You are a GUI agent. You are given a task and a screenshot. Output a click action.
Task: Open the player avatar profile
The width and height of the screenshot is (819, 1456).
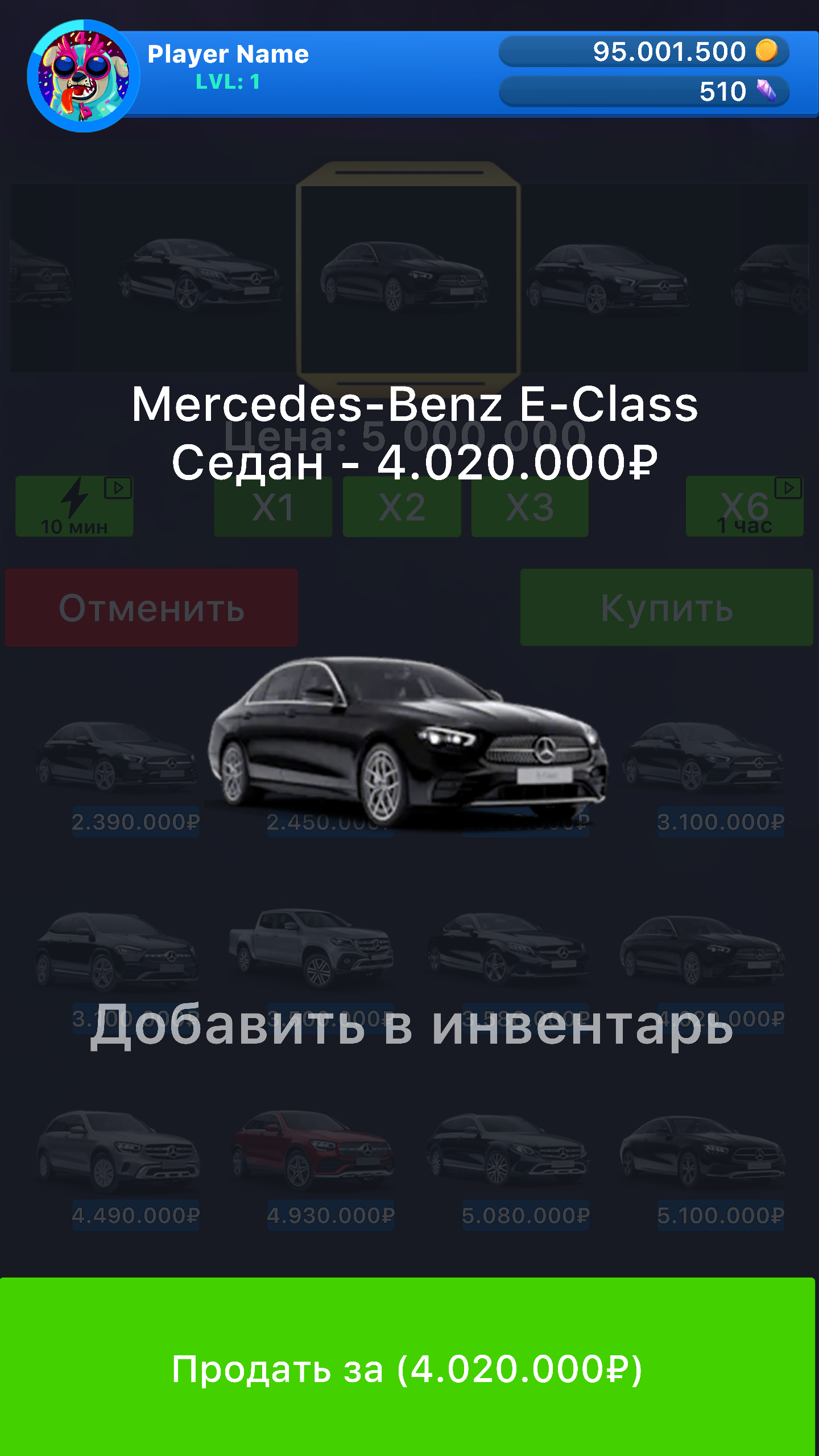pyautogui.click(x=84, y=76)
